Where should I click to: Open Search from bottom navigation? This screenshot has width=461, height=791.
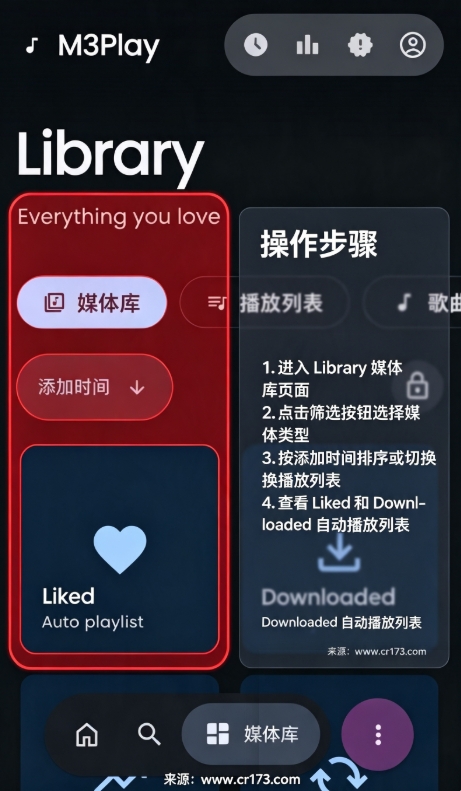pos(149,734)
